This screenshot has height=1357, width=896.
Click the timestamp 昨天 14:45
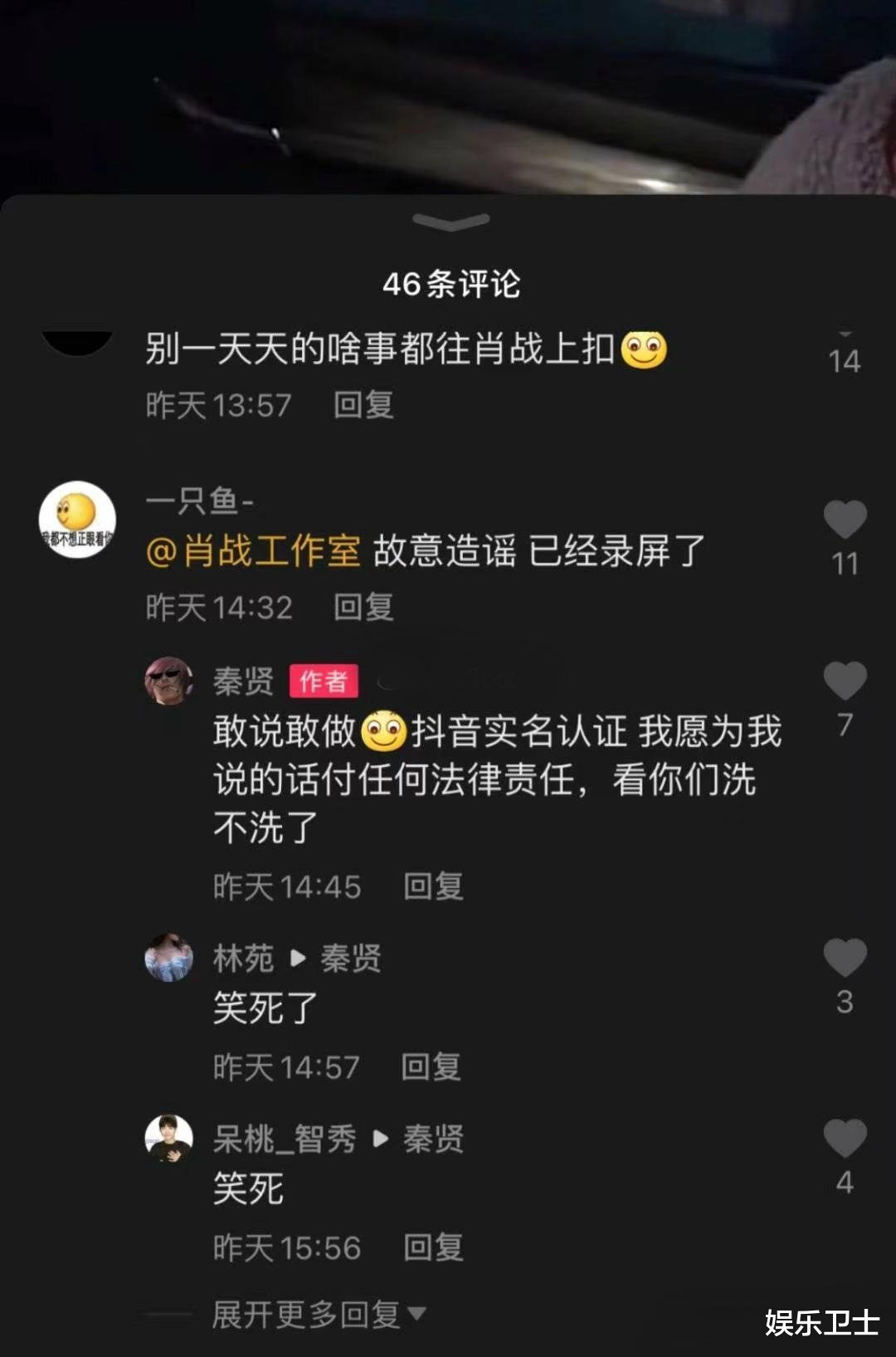pos(285,887)
